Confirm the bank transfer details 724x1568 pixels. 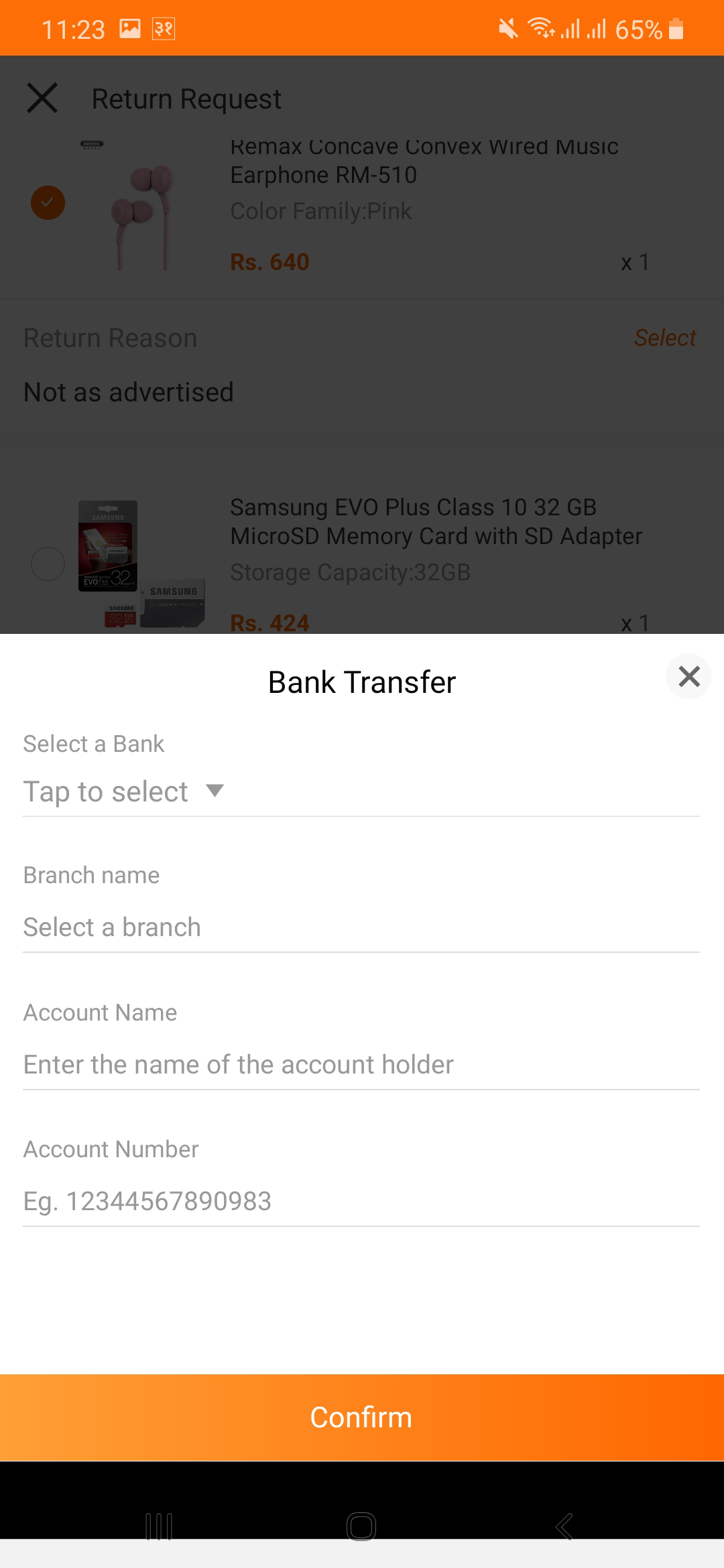[362, 1417]
